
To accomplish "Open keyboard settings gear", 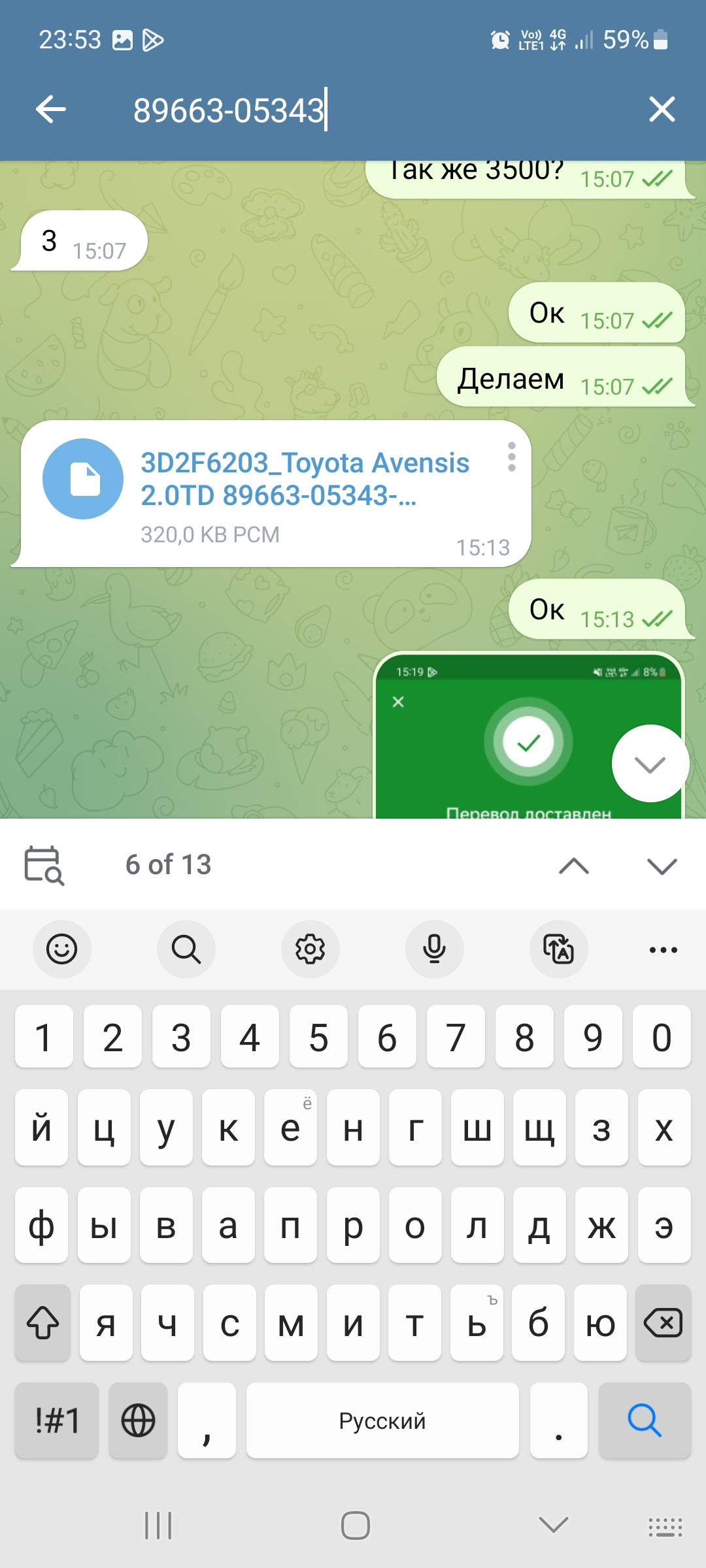I will [x=311, y=949].
